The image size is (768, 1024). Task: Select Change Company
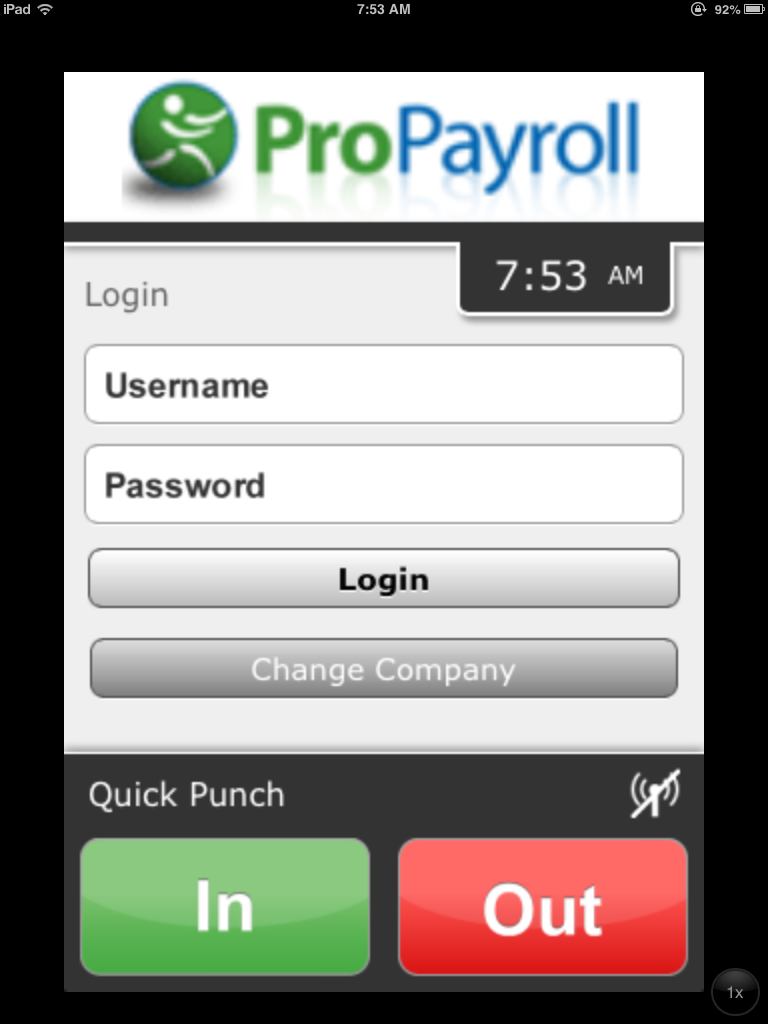384,668
